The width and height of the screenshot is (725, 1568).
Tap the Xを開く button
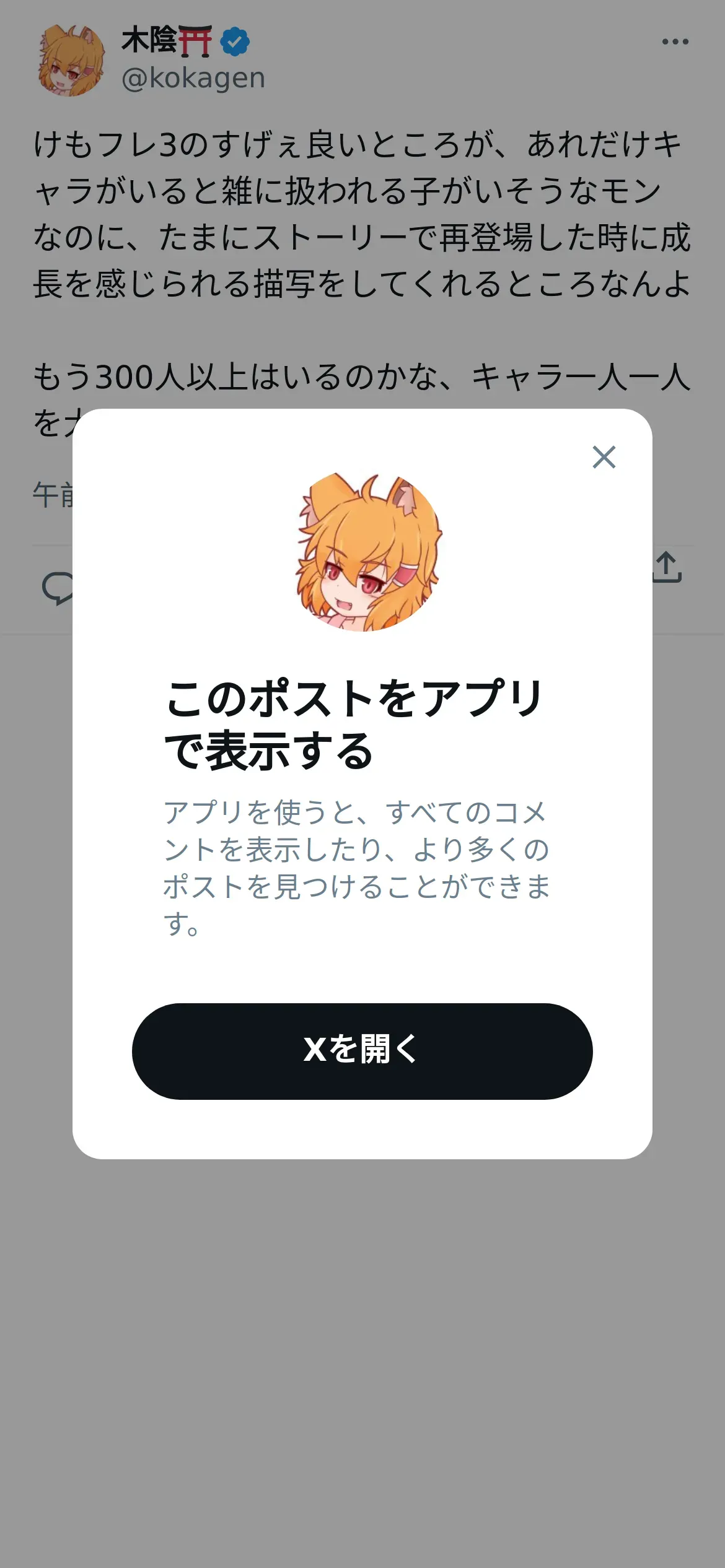[362, 1051]
